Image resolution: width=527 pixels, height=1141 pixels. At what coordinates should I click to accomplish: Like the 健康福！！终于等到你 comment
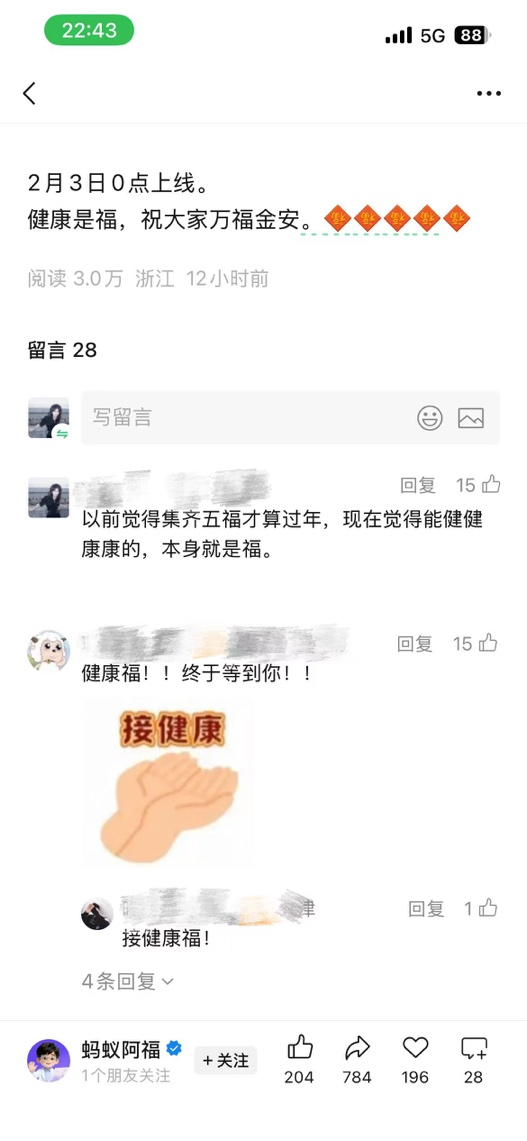(475, 643)
